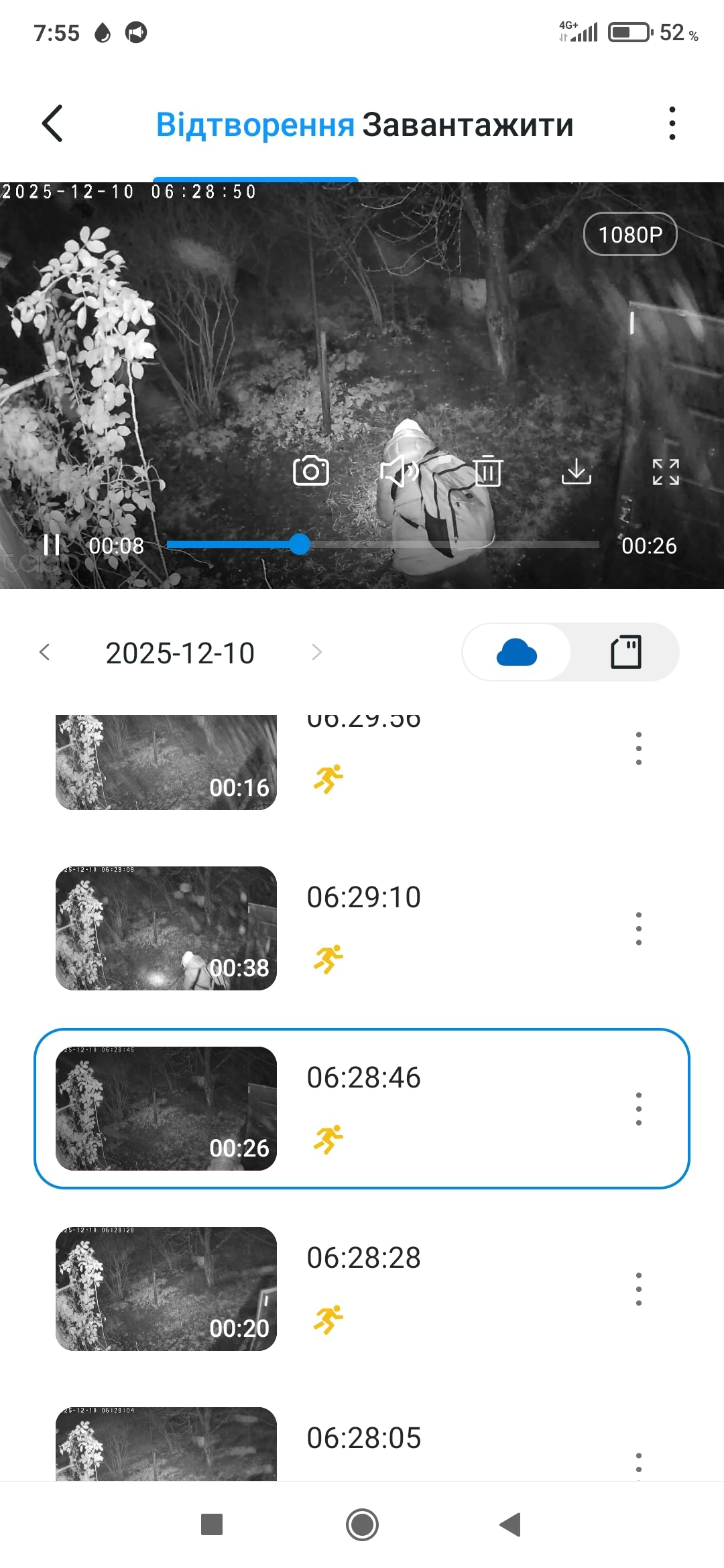Download the playing video clip
This screenshot has height=1568, width=724.
click(x=576, y=471)
